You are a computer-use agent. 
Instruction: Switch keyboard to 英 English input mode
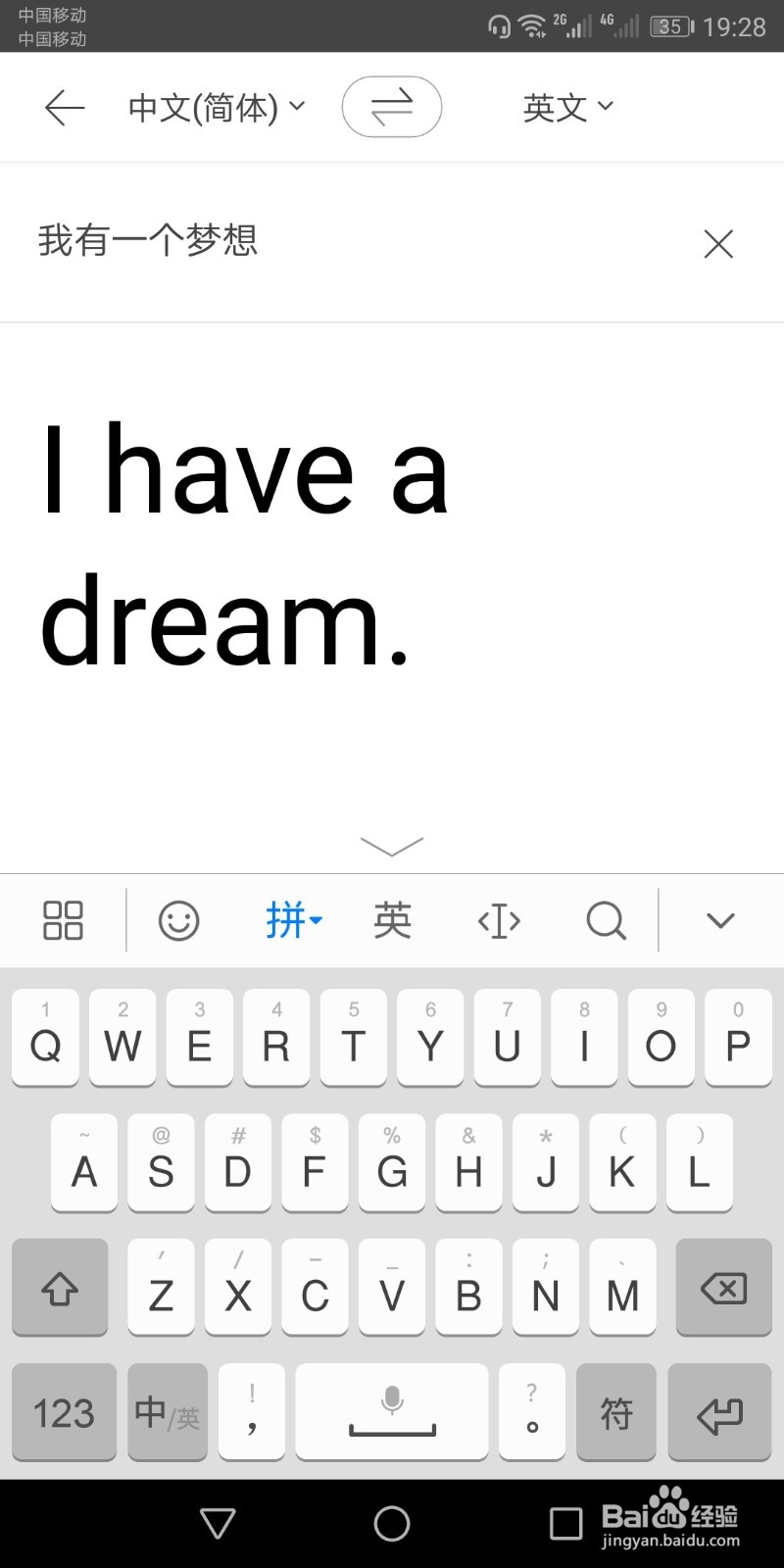tap(391, 920)
